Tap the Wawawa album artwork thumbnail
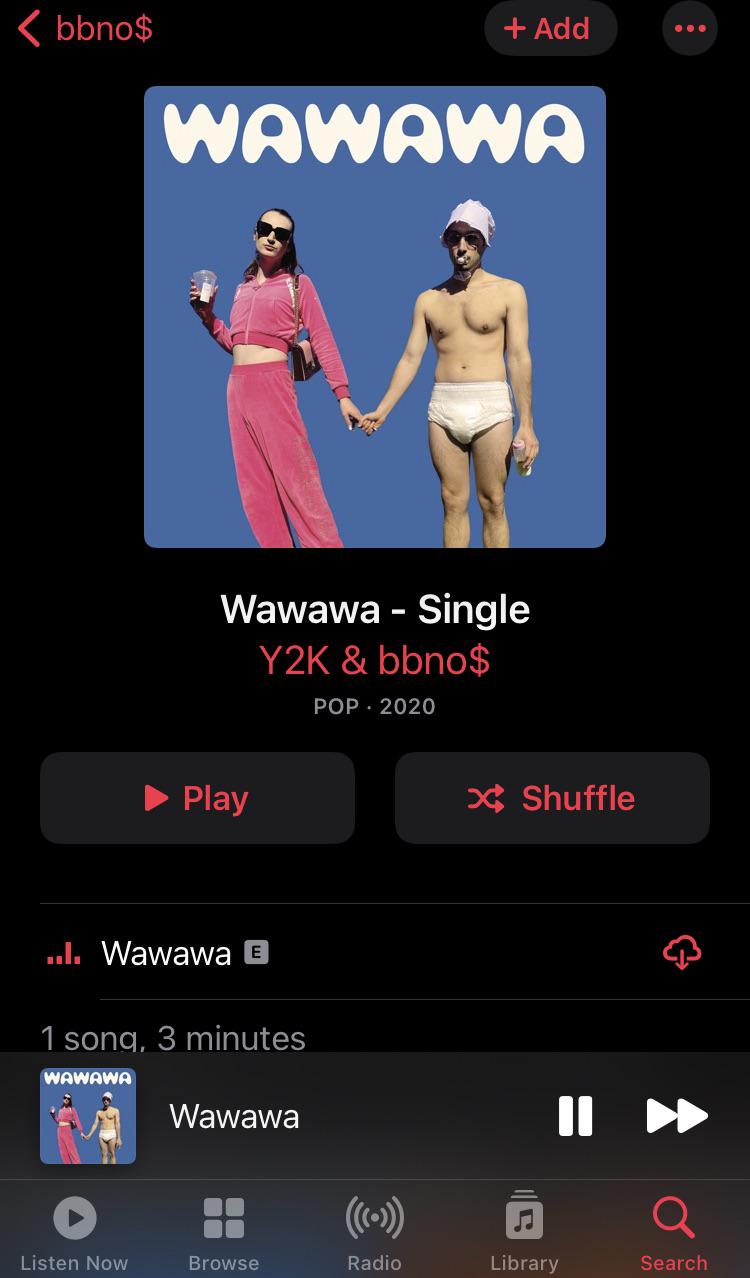Screen dimensions: 750x1278 (88, 1116)
